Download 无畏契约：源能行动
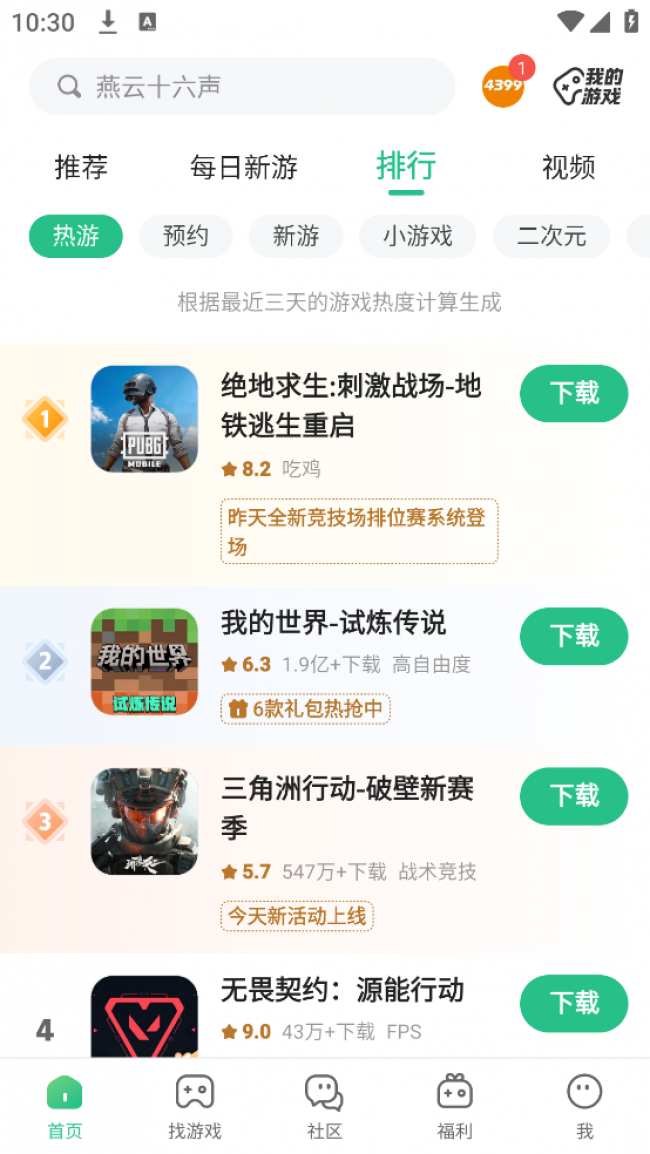Image resolution: width=650 pixels, height=1154 pixels. pos(574,1003)
